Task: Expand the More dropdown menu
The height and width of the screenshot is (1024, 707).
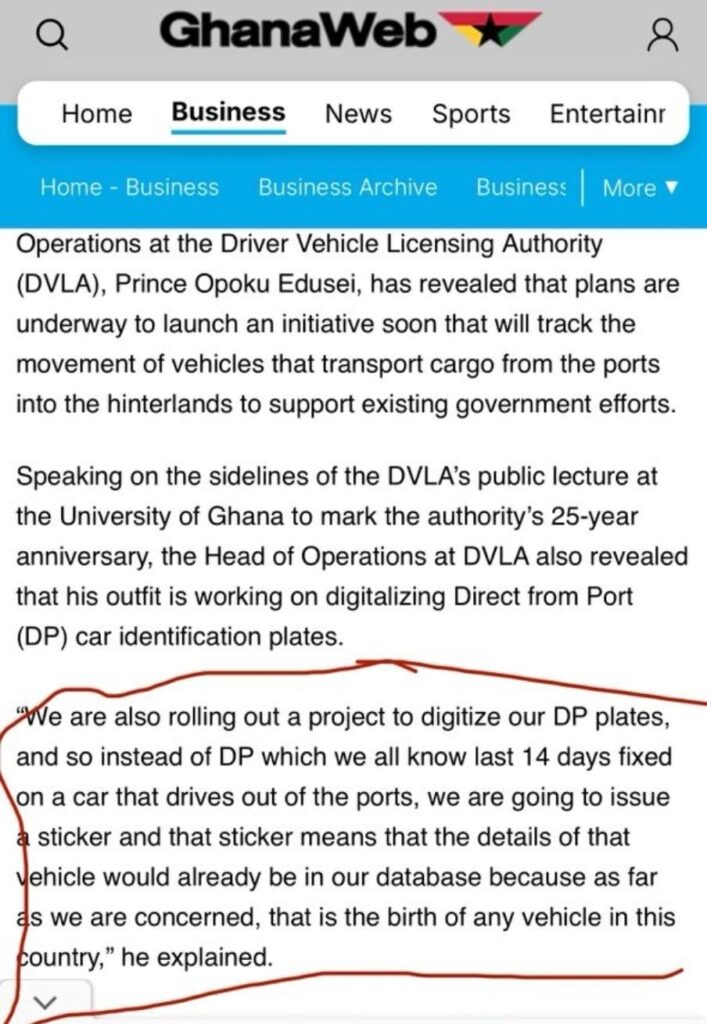Action: [x=640, y=188]
